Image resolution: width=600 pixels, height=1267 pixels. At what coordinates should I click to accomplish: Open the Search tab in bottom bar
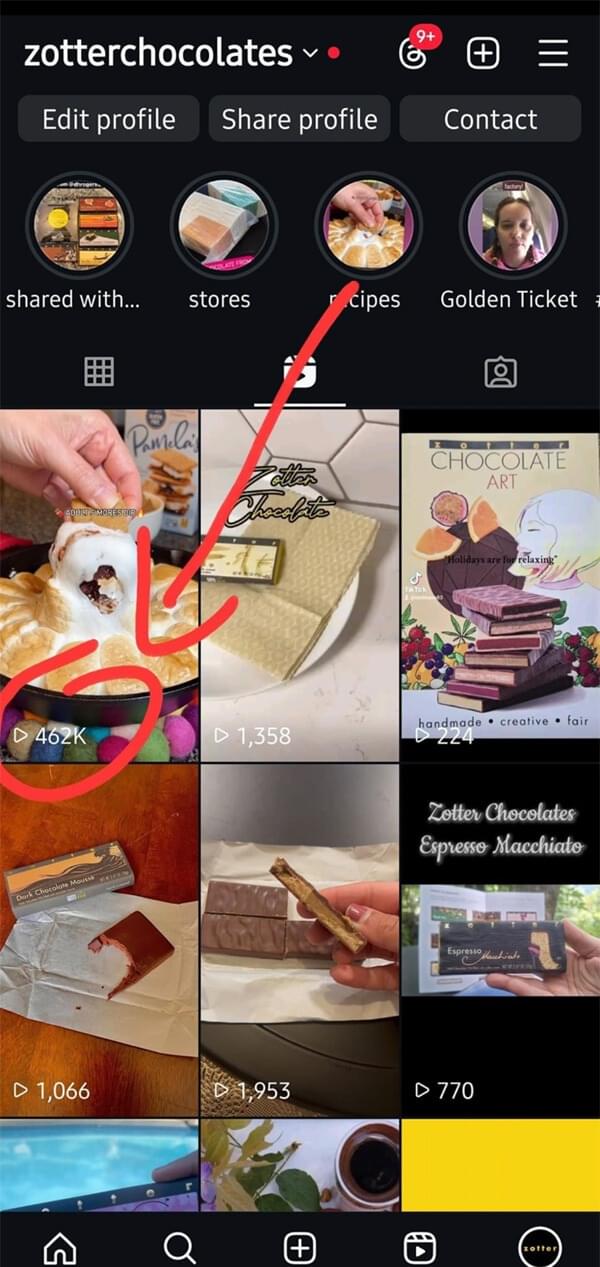(179, 1247)
